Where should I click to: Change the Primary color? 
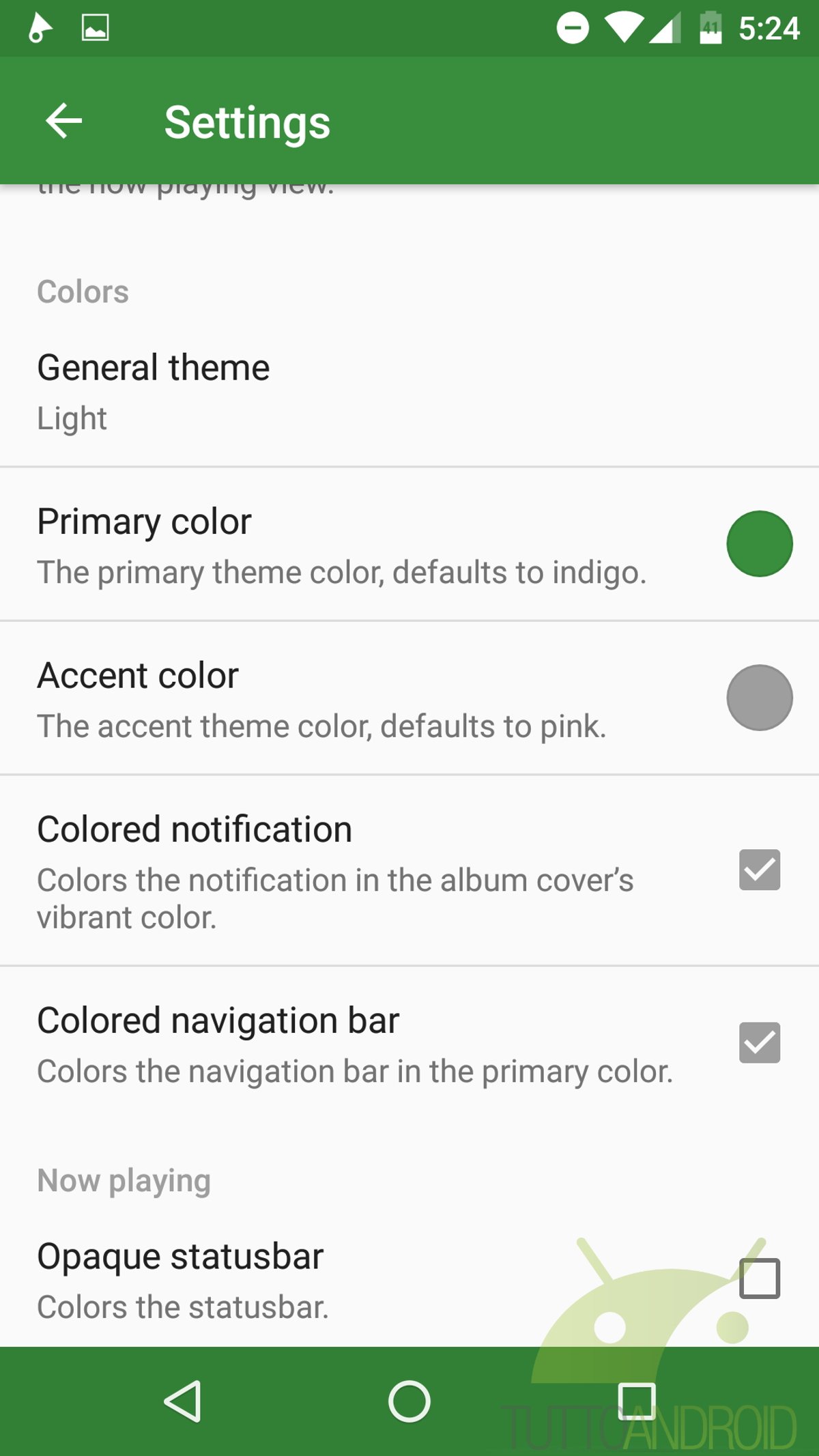pyautogui.click(x=409, y=544)
